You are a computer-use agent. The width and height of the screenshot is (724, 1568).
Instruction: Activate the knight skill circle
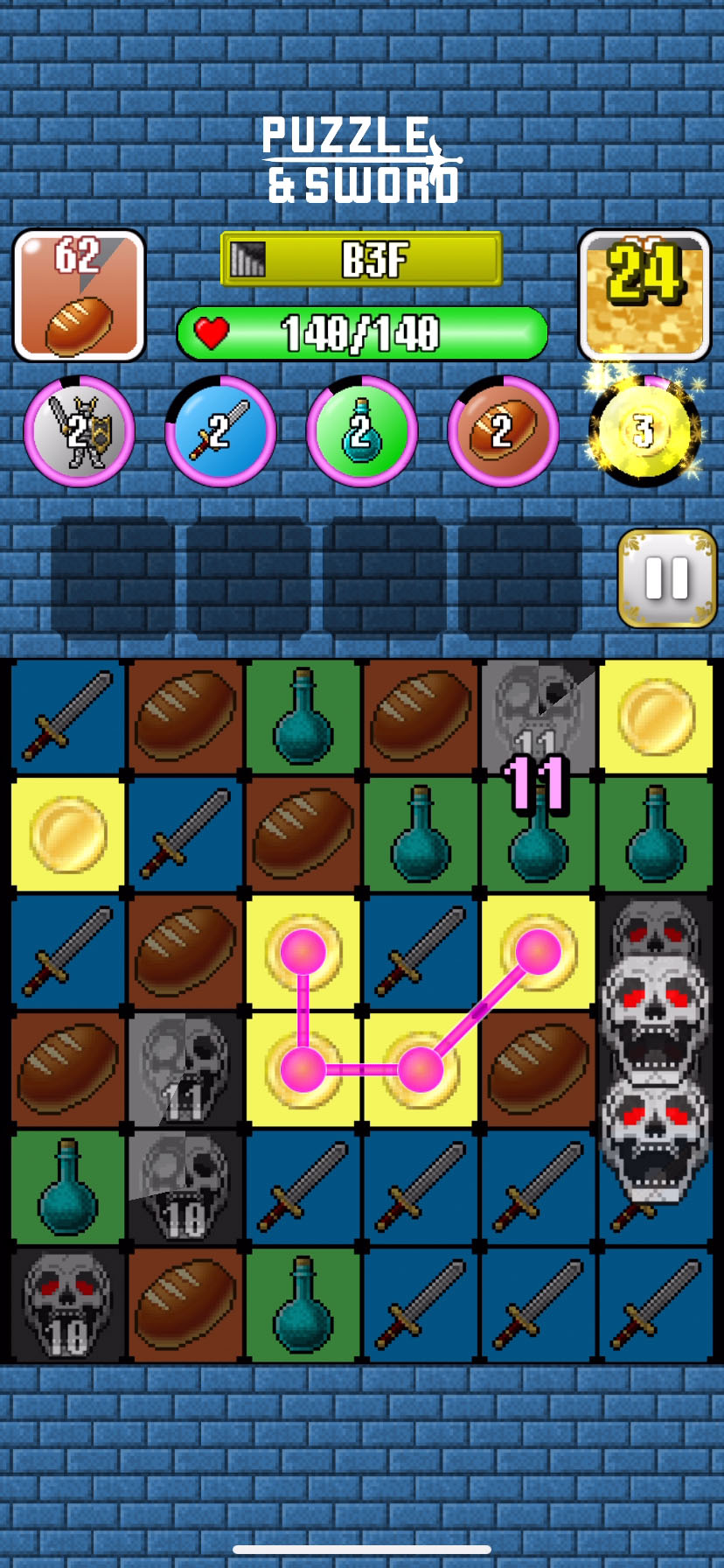click(80, 431)
